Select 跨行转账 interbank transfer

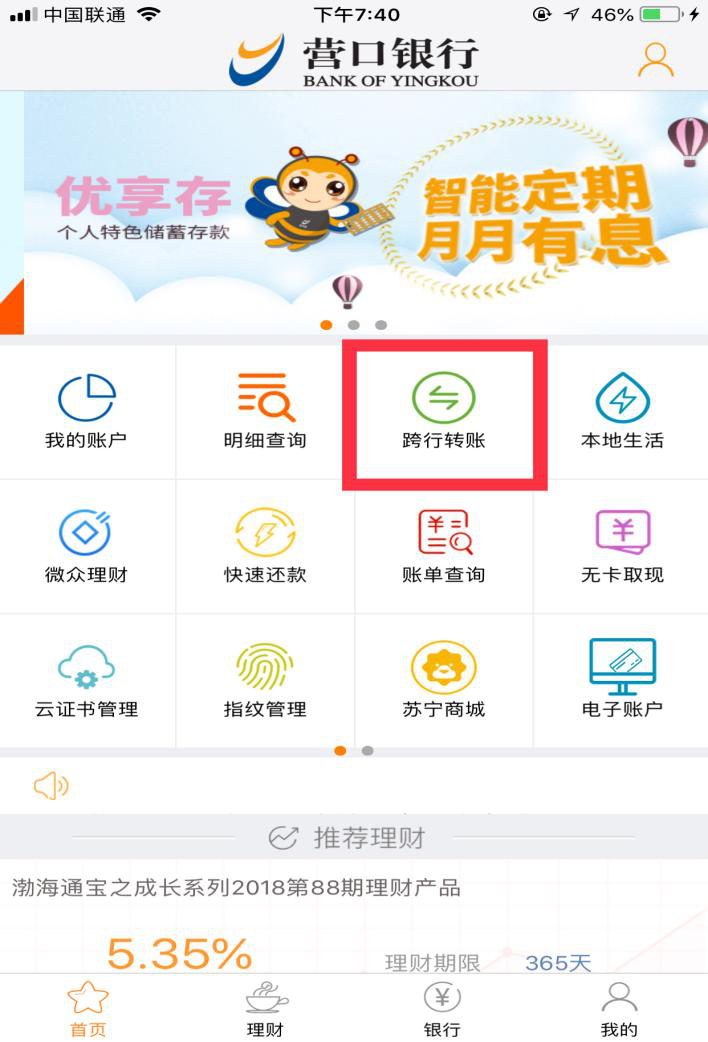click(x=444, y=411)
